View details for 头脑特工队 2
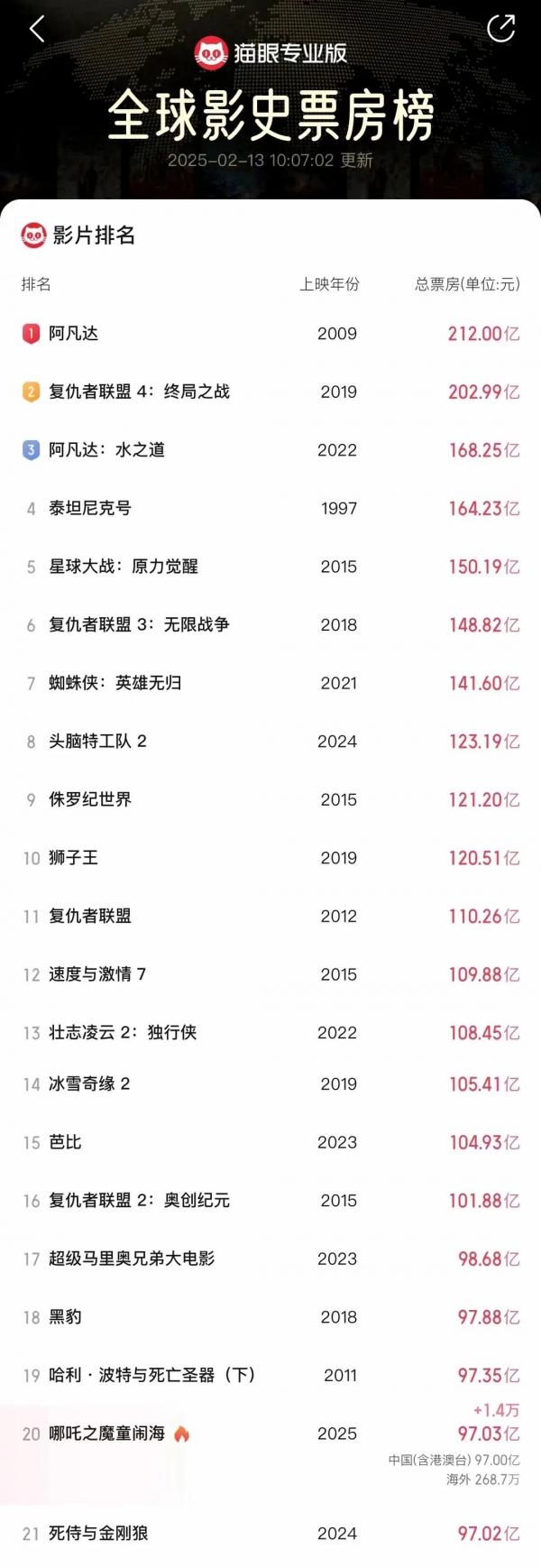Screen dimensions: 541x1568 tap(270, 742)
